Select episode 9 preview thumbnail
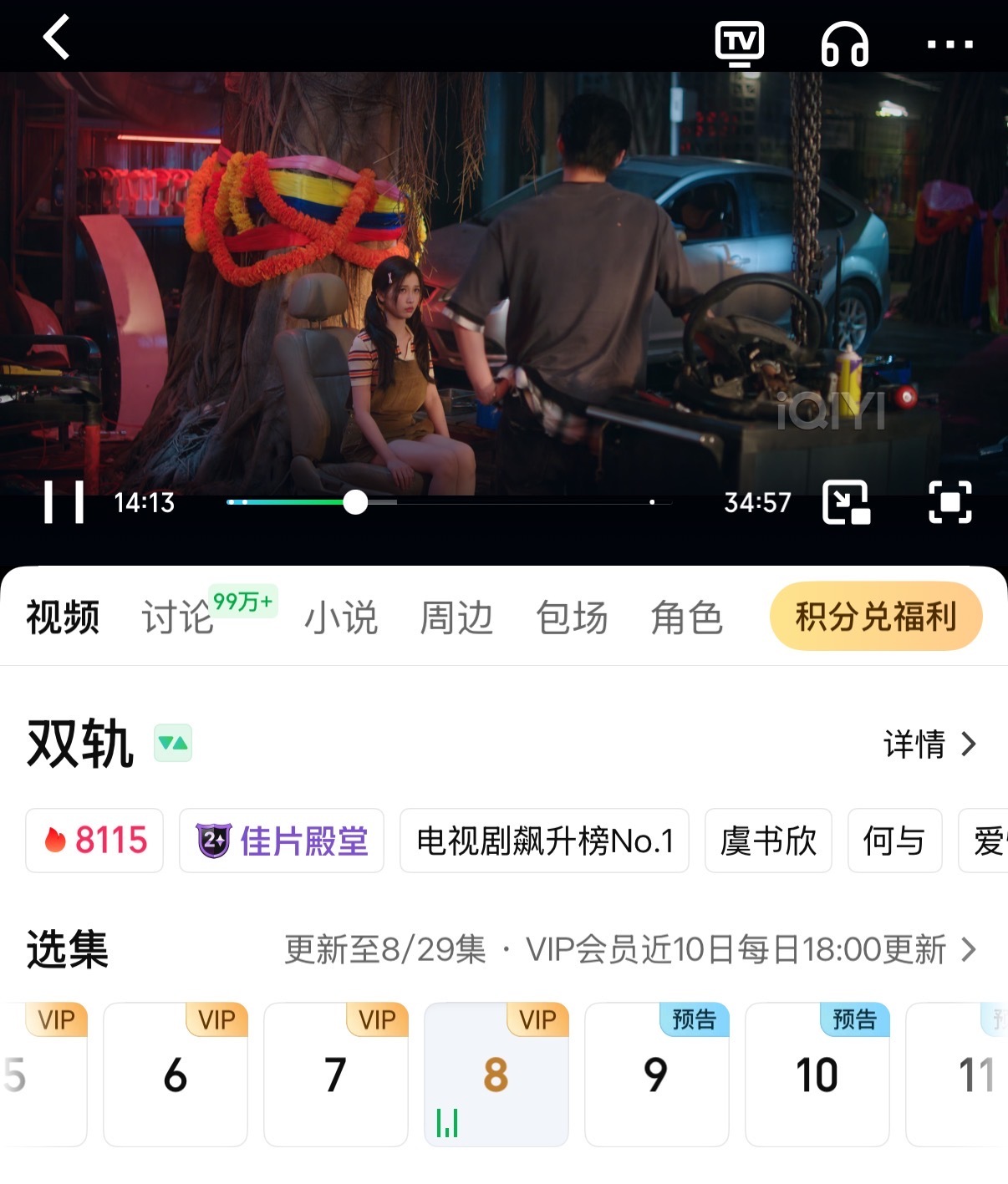1008x1184 pixels. pyautogui.click(x=656, y=1074)
